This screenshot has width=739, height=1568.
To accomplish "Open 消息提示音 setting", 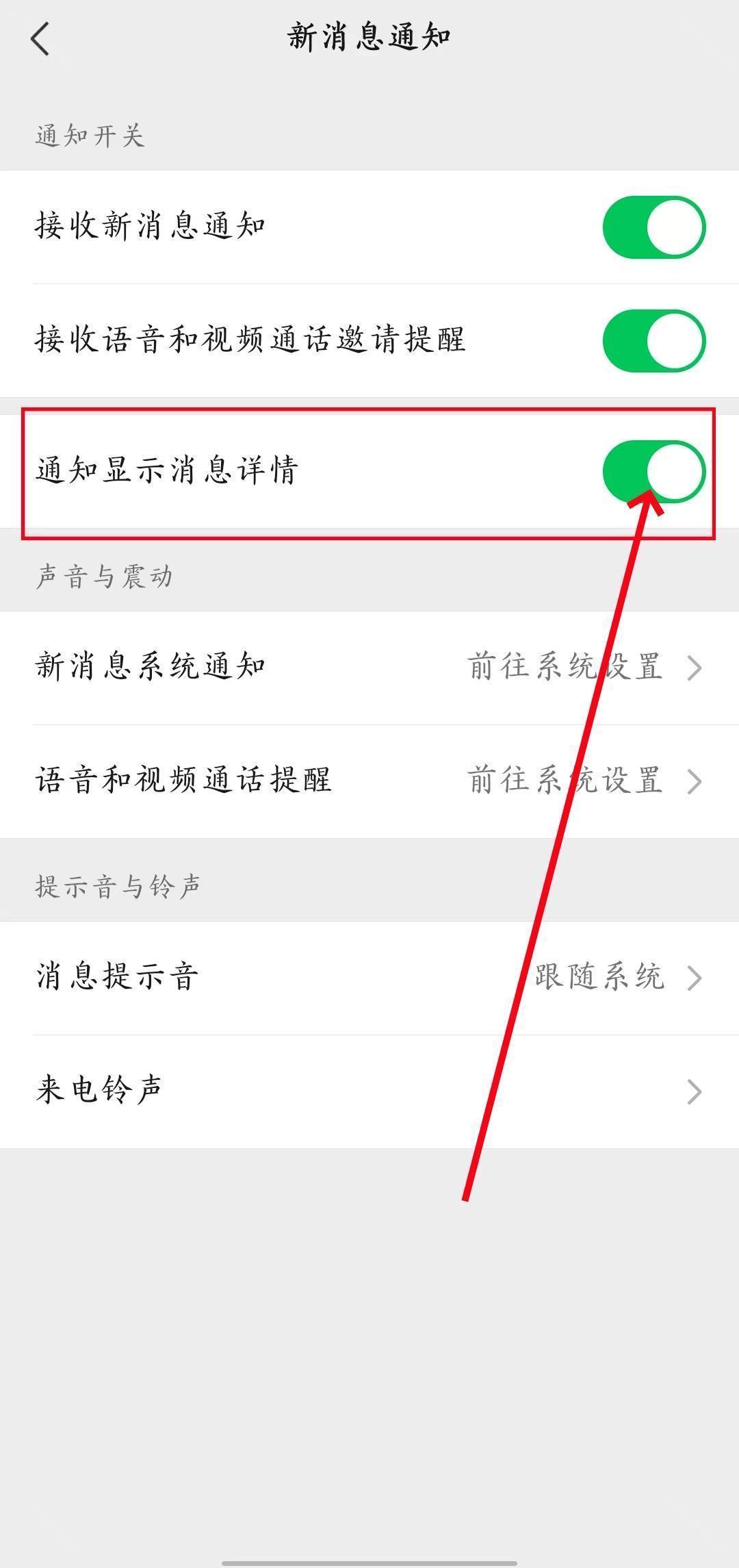I will 369,978.
